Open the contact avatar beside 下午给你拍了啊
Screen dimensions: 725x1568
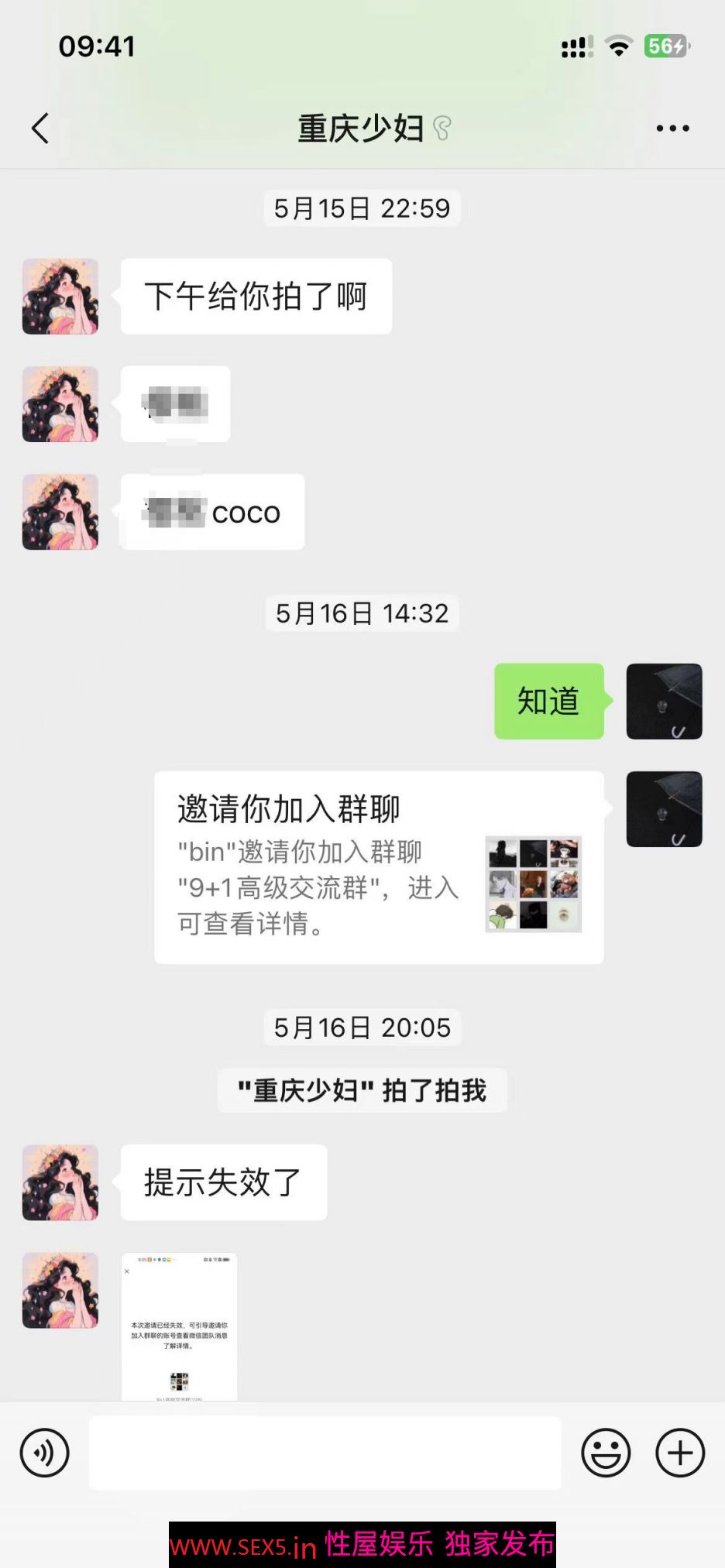pyautogui.click(x=60, y=297)
